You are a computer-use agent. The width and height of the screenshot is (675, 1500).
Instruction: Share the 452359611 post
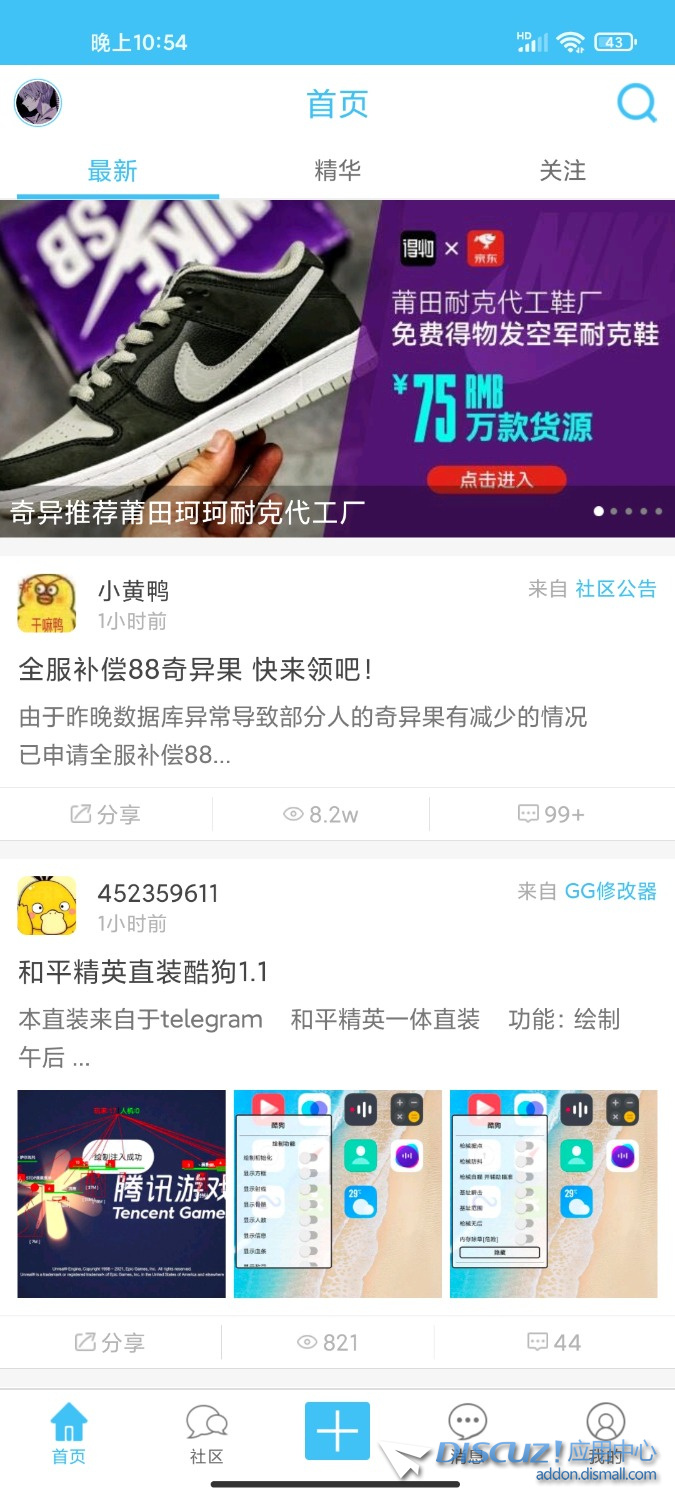click(110, 1342)
